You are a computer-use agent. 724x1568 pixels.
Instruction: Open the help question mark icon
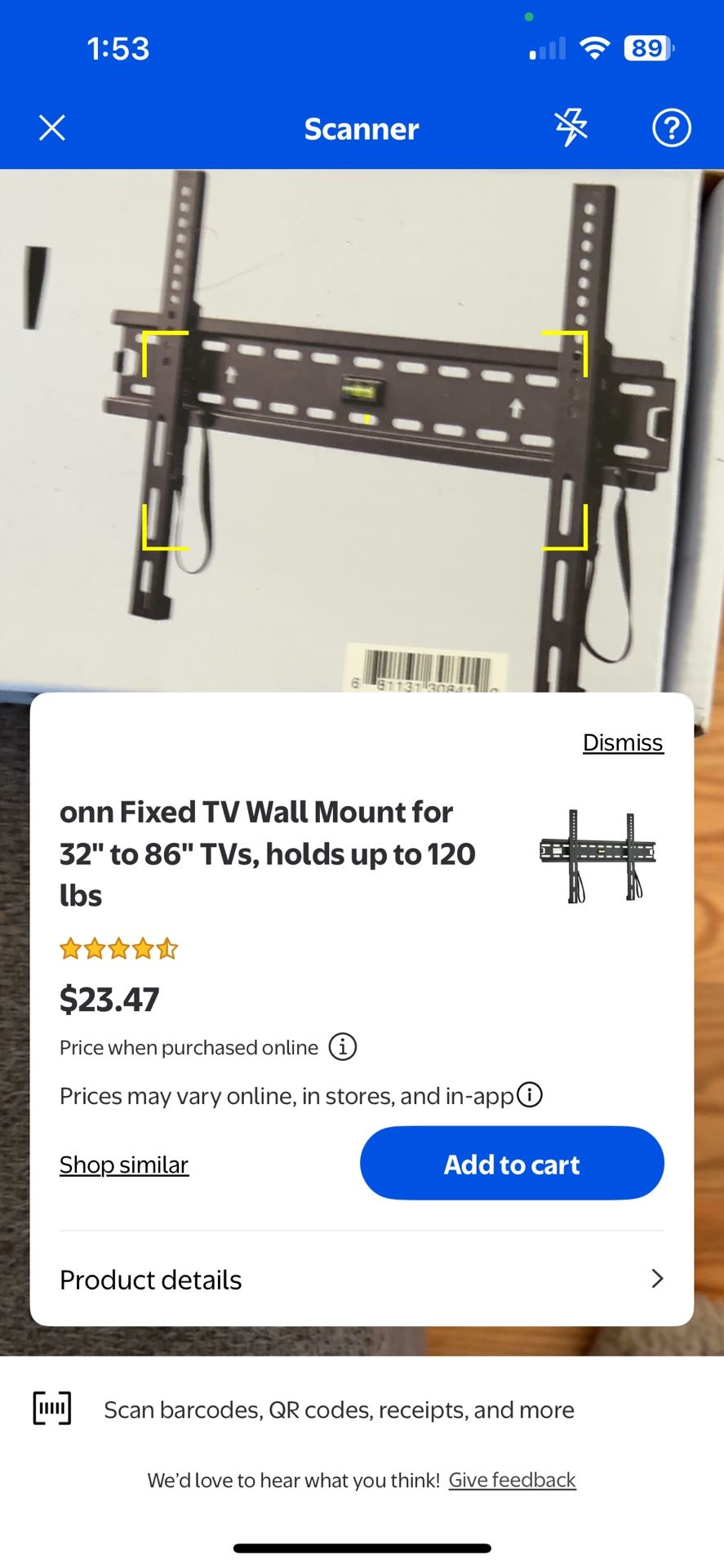(671, 127)
